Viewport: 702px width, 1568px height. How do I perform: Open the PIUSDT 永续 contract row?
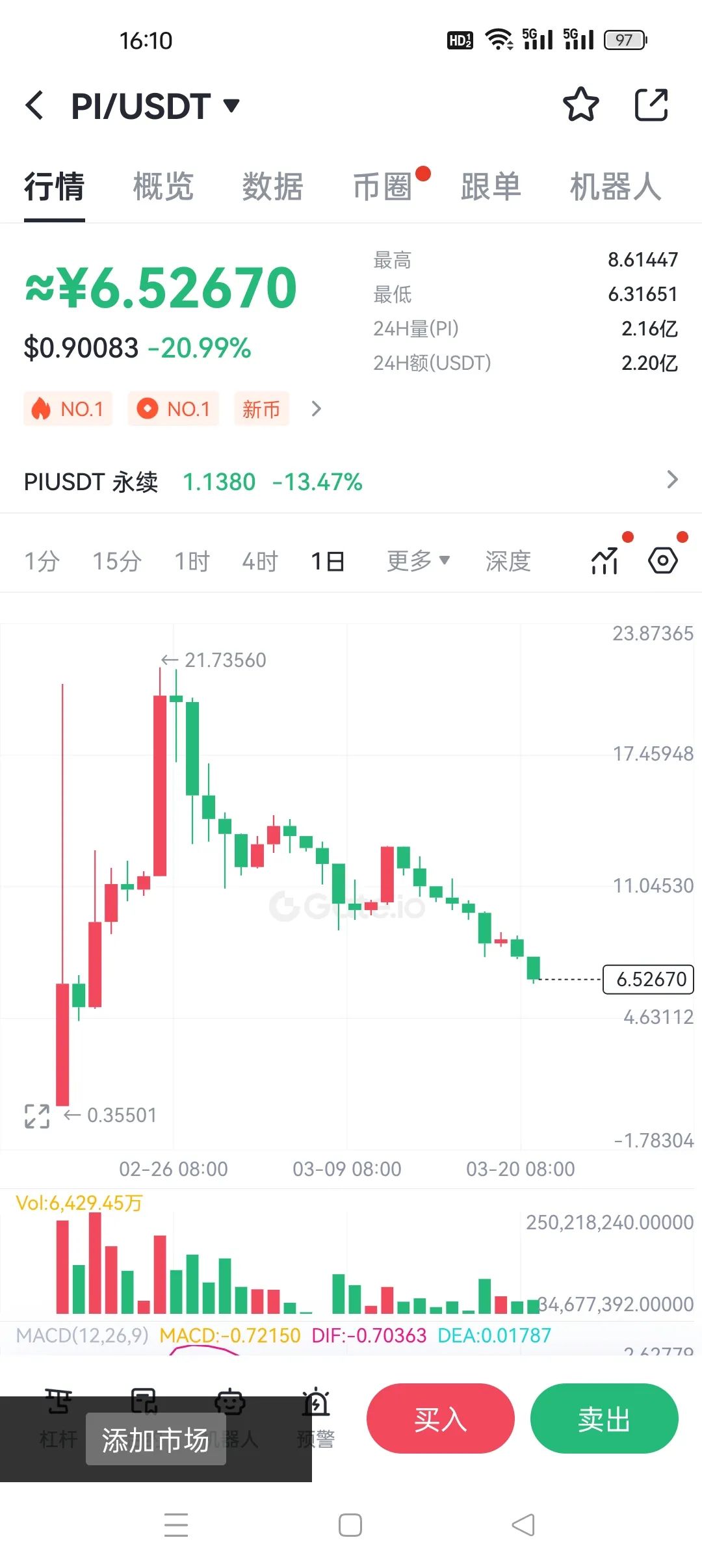[x=351, y=482]
